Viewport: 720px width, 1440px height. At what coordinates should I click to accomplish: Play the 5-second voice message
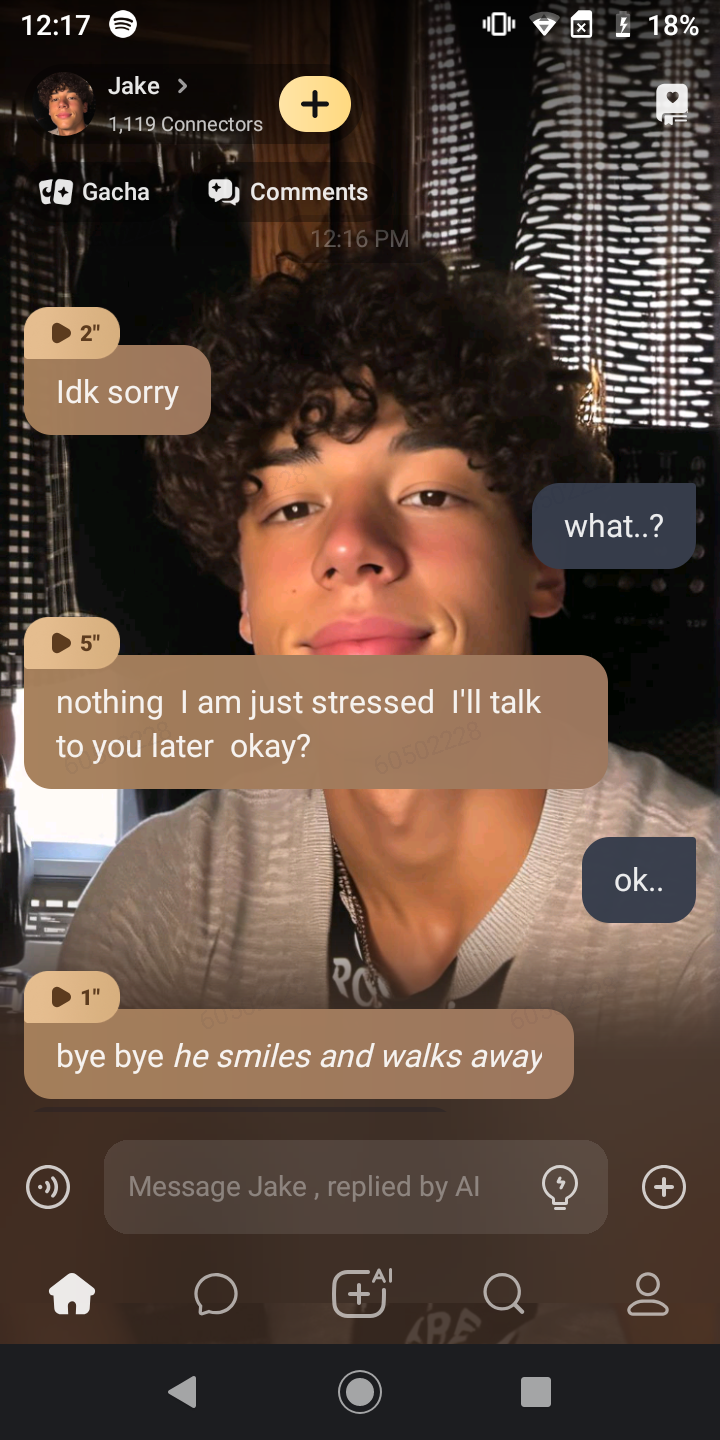(x=72, y=642)
